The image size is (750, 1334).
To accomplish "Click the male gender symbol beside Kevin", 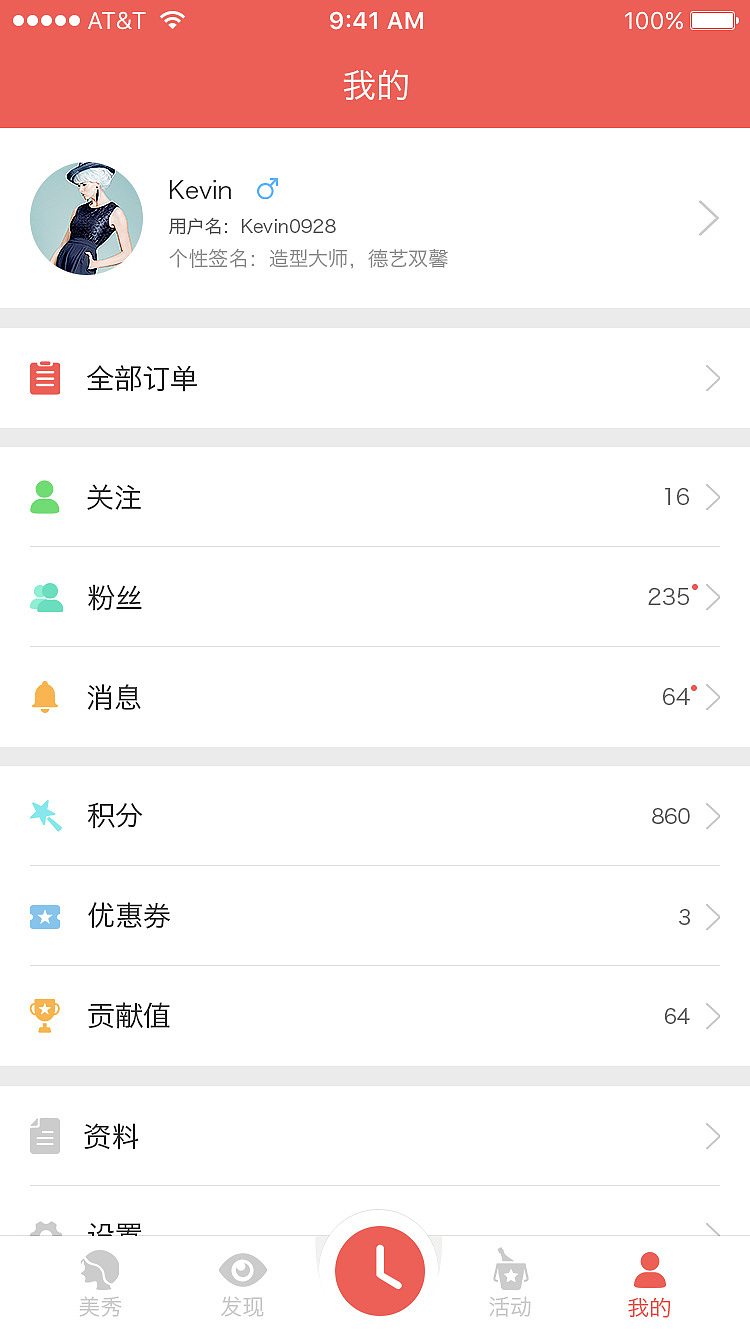I will (267, 189).
